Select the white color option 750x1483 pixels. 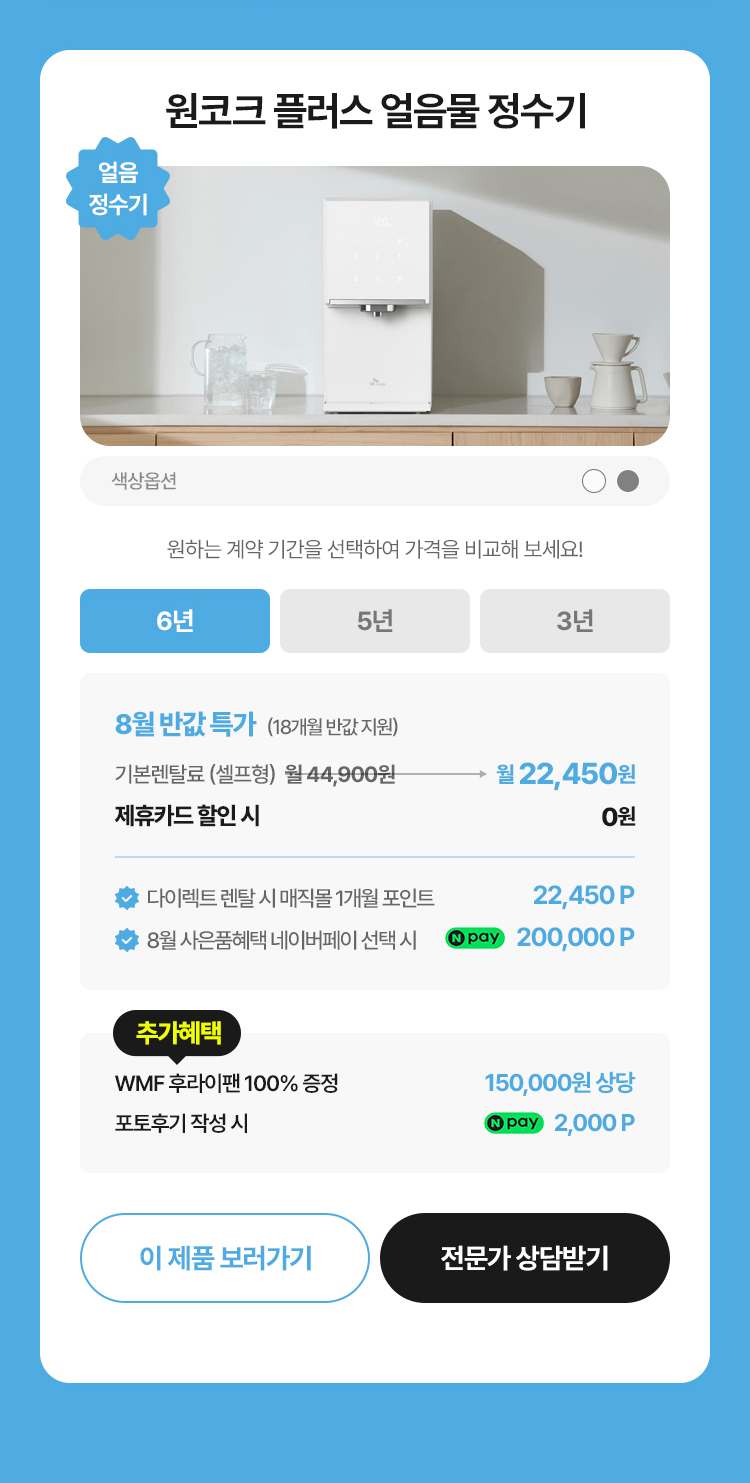(594, 481)
